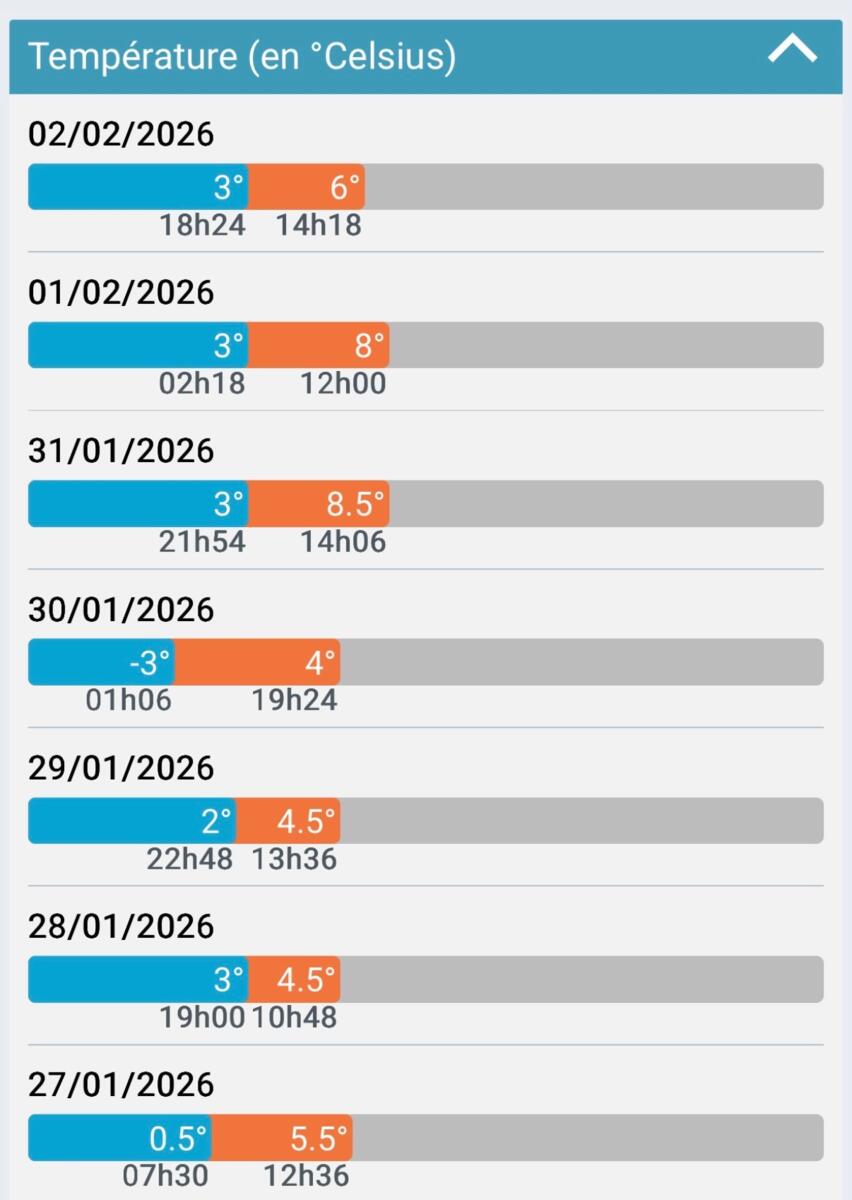852x1200 pixels.
Task: Collapse the Température (en °Celsius) section
Action: coord(792,50)
